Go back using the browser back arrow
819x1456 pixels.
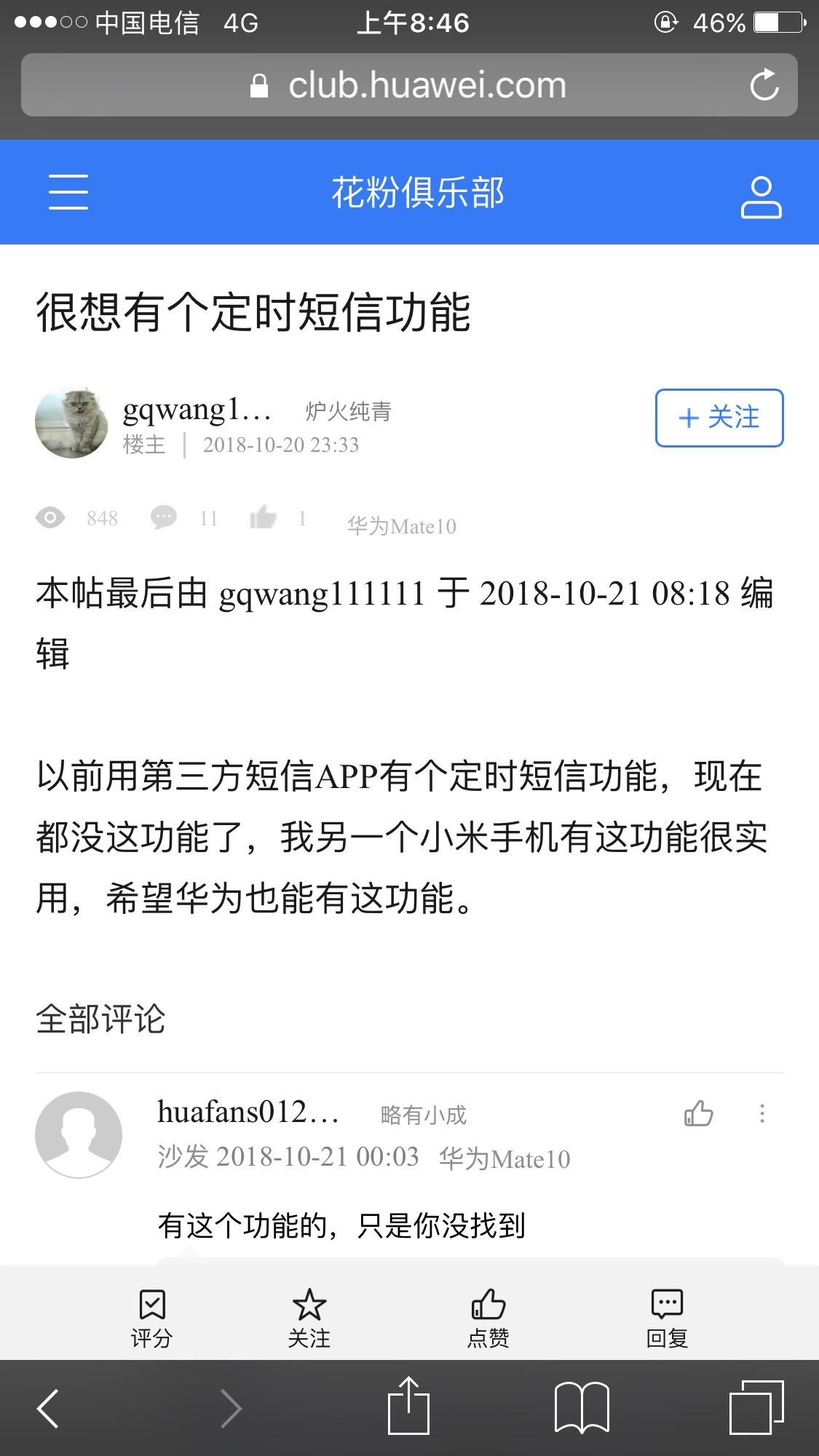[48, 1409]
